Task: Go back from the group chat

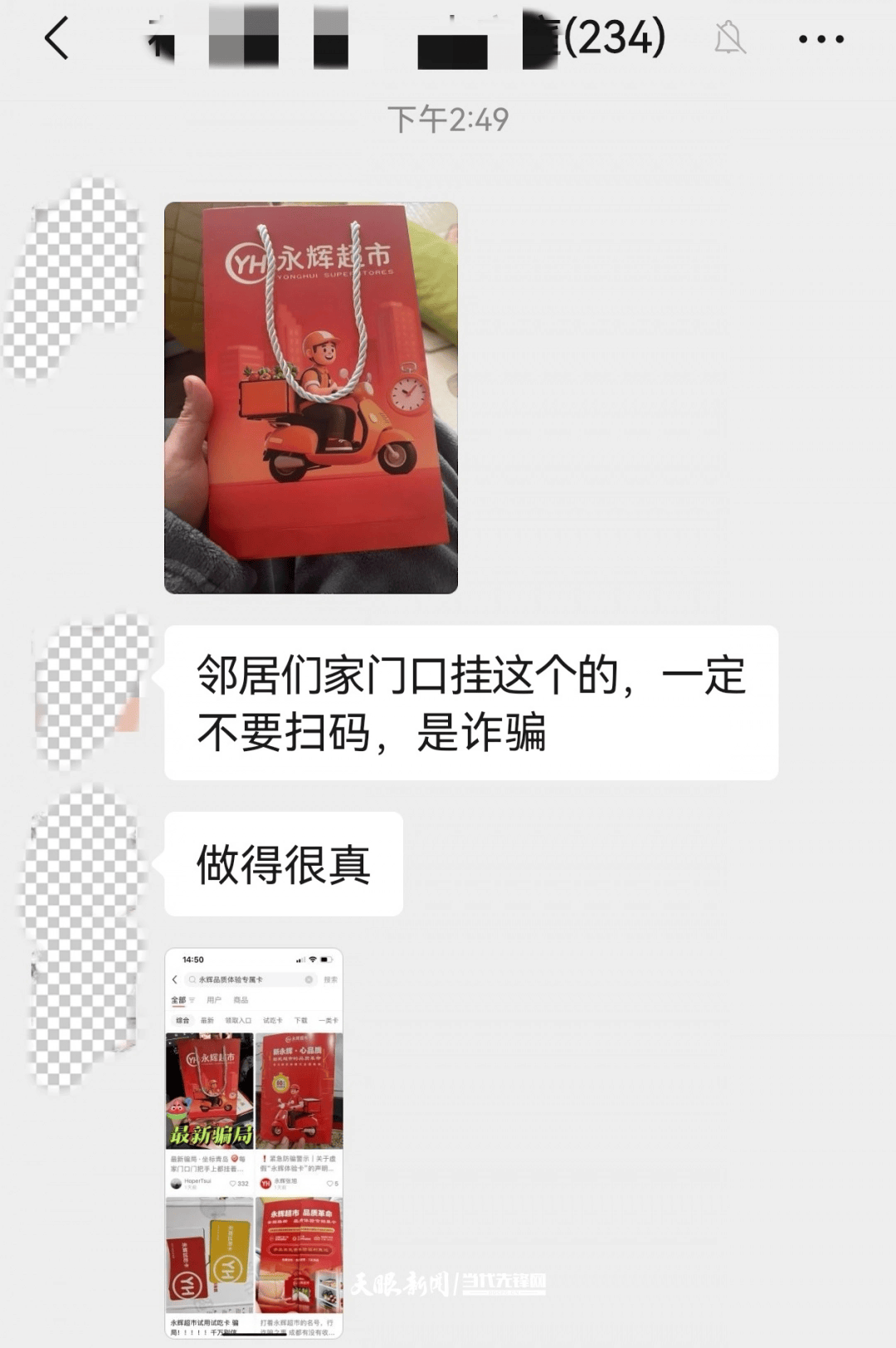Action: pos(56,39)
